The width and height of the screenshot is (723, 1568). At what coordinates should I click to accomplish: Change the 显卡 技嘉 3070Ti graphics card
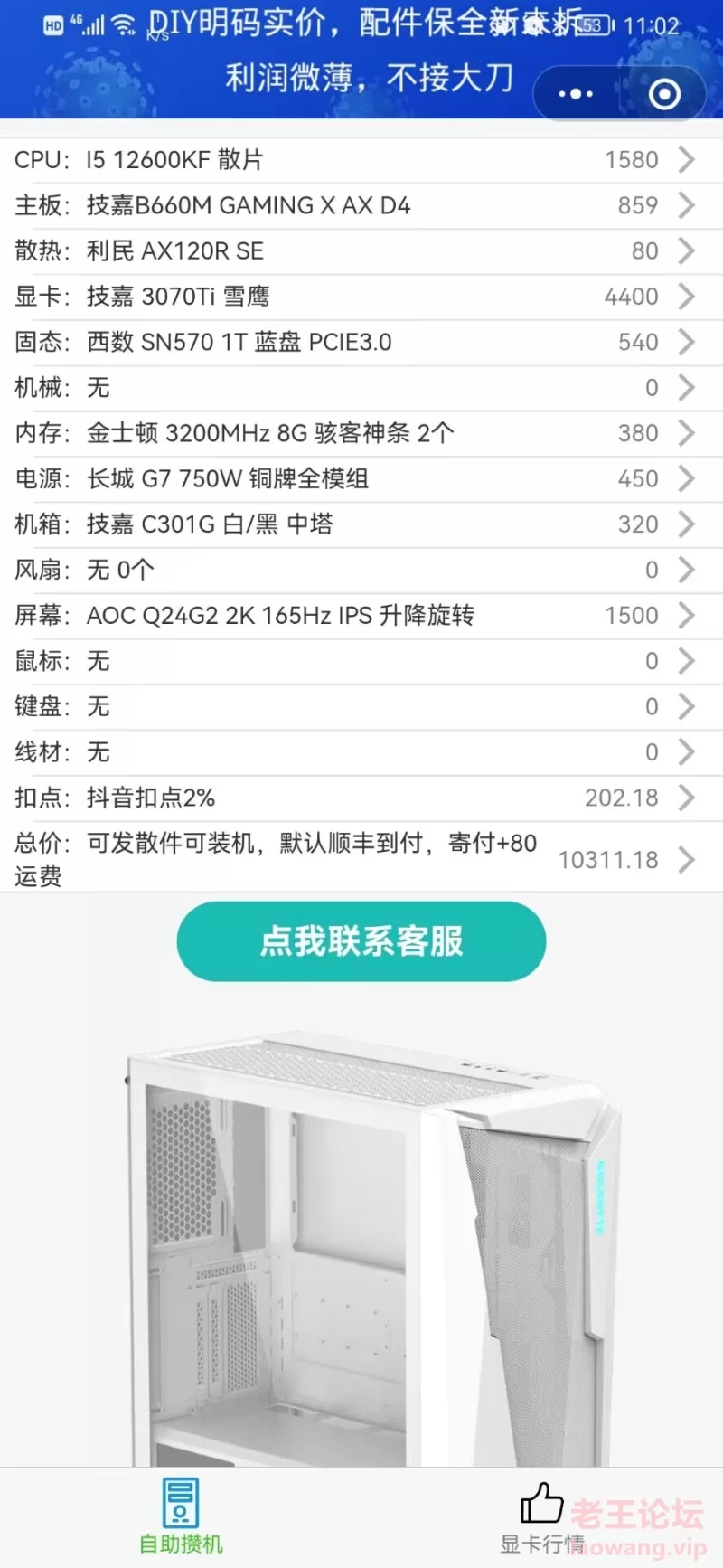coord(361,297)
